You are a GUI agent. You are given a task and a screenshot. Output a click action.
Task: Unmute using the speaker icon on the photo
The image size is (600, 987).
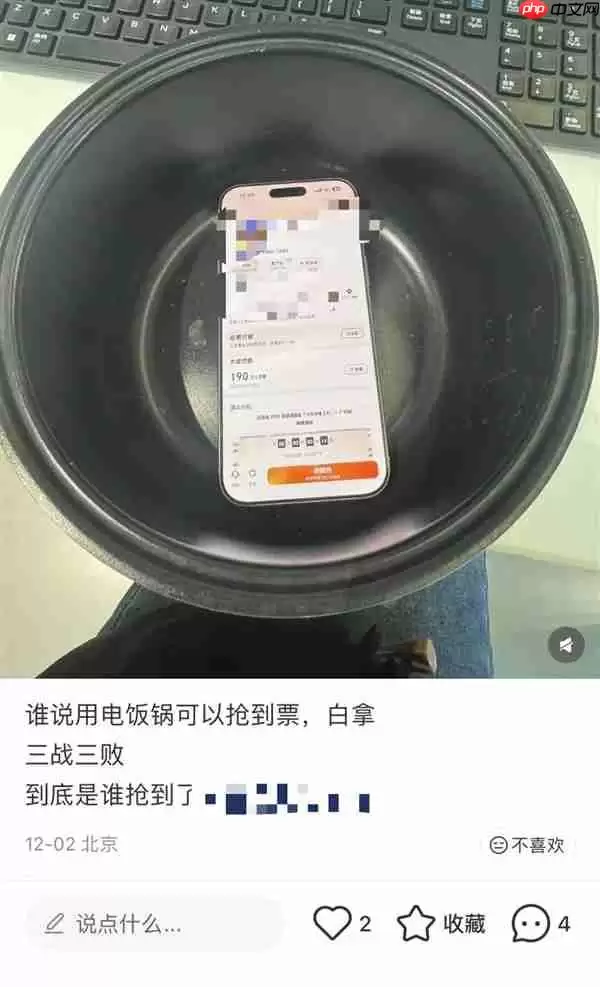click(x=567, y=645)
